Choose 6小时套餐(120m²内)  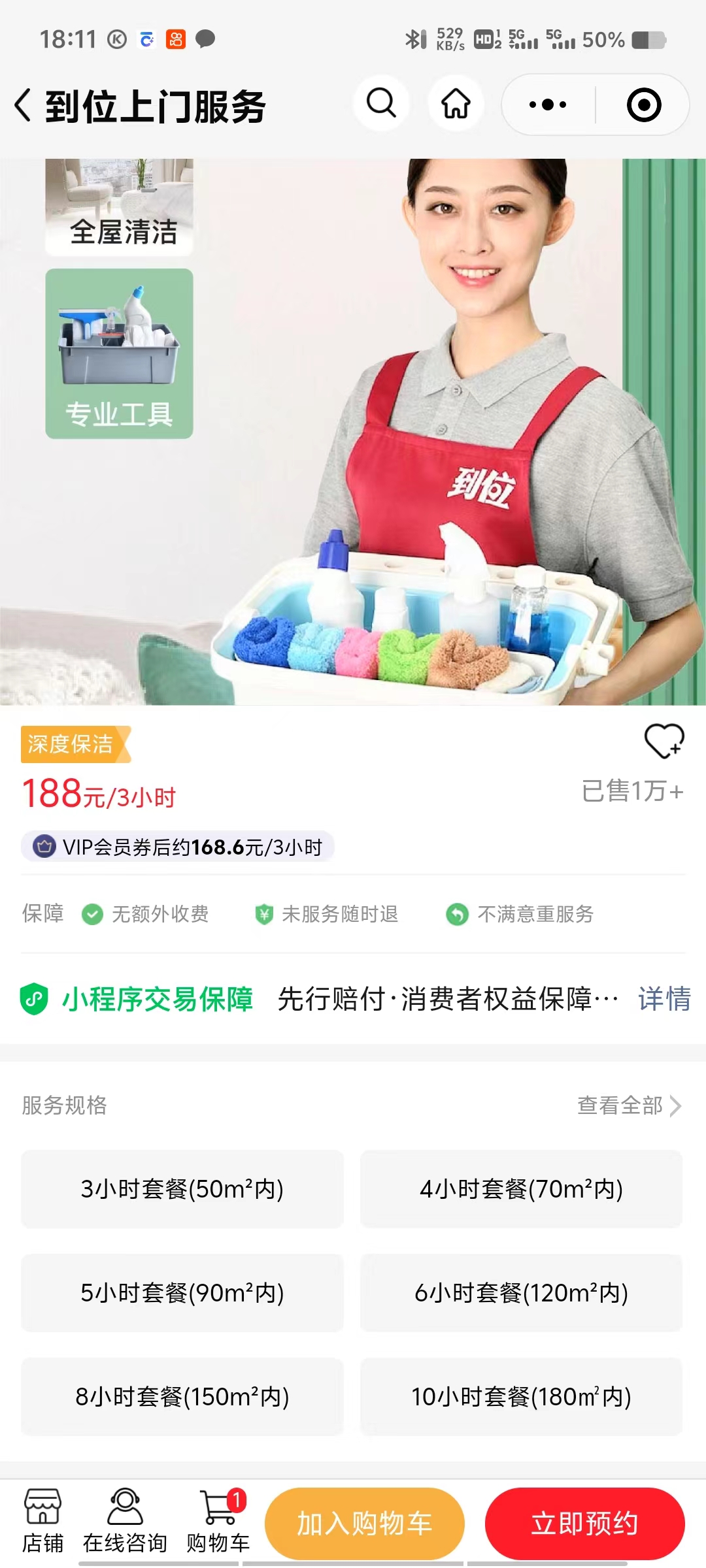(x=521, y=1293)
